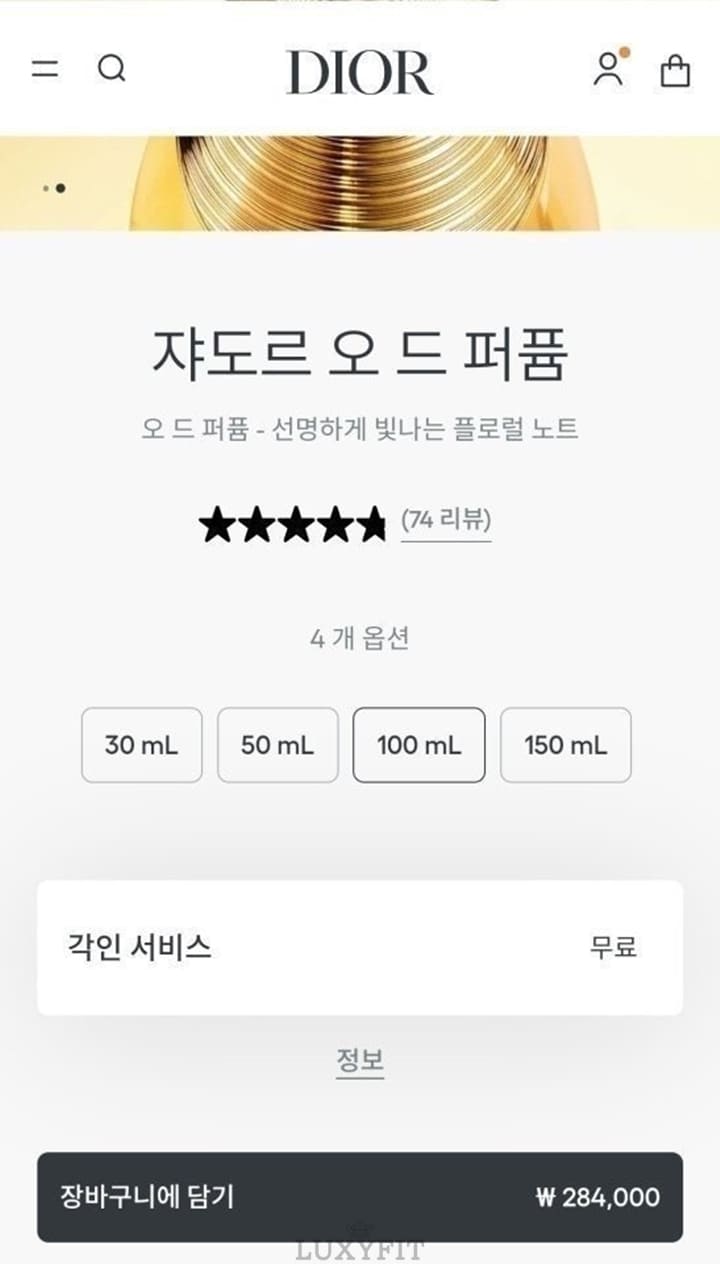
Task: Pick the 150 mL size
Action: pos(565,745)
